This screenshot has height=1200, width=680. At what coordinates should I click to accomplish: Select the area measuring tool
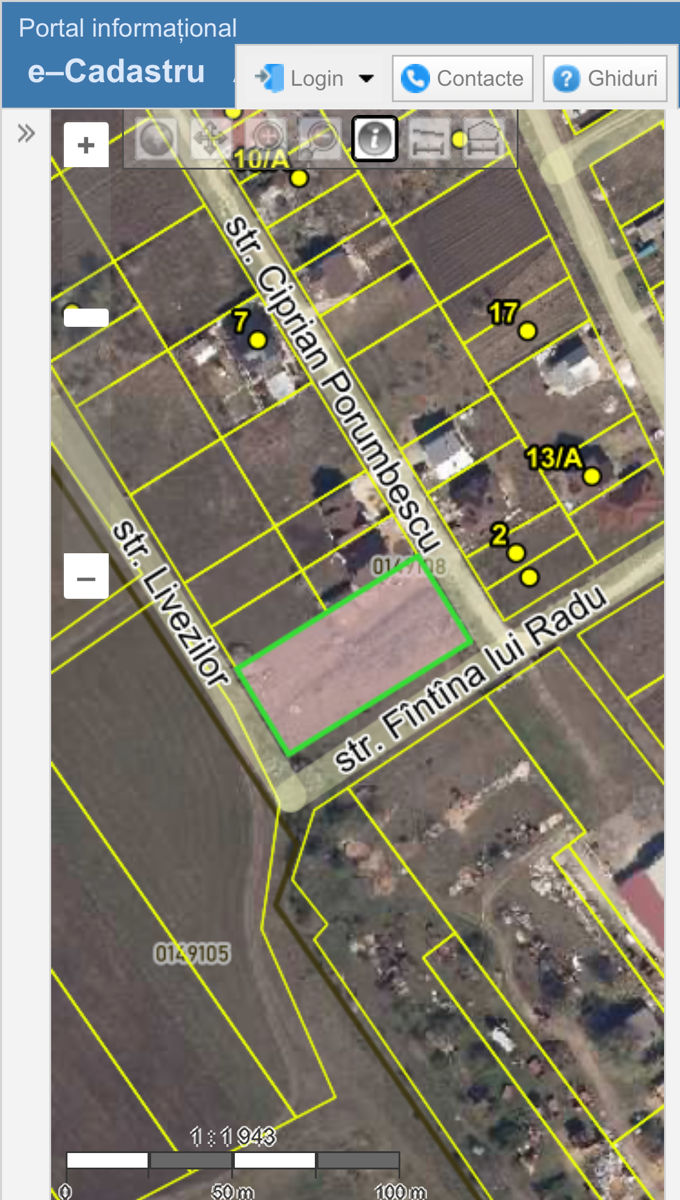(485, 139)
